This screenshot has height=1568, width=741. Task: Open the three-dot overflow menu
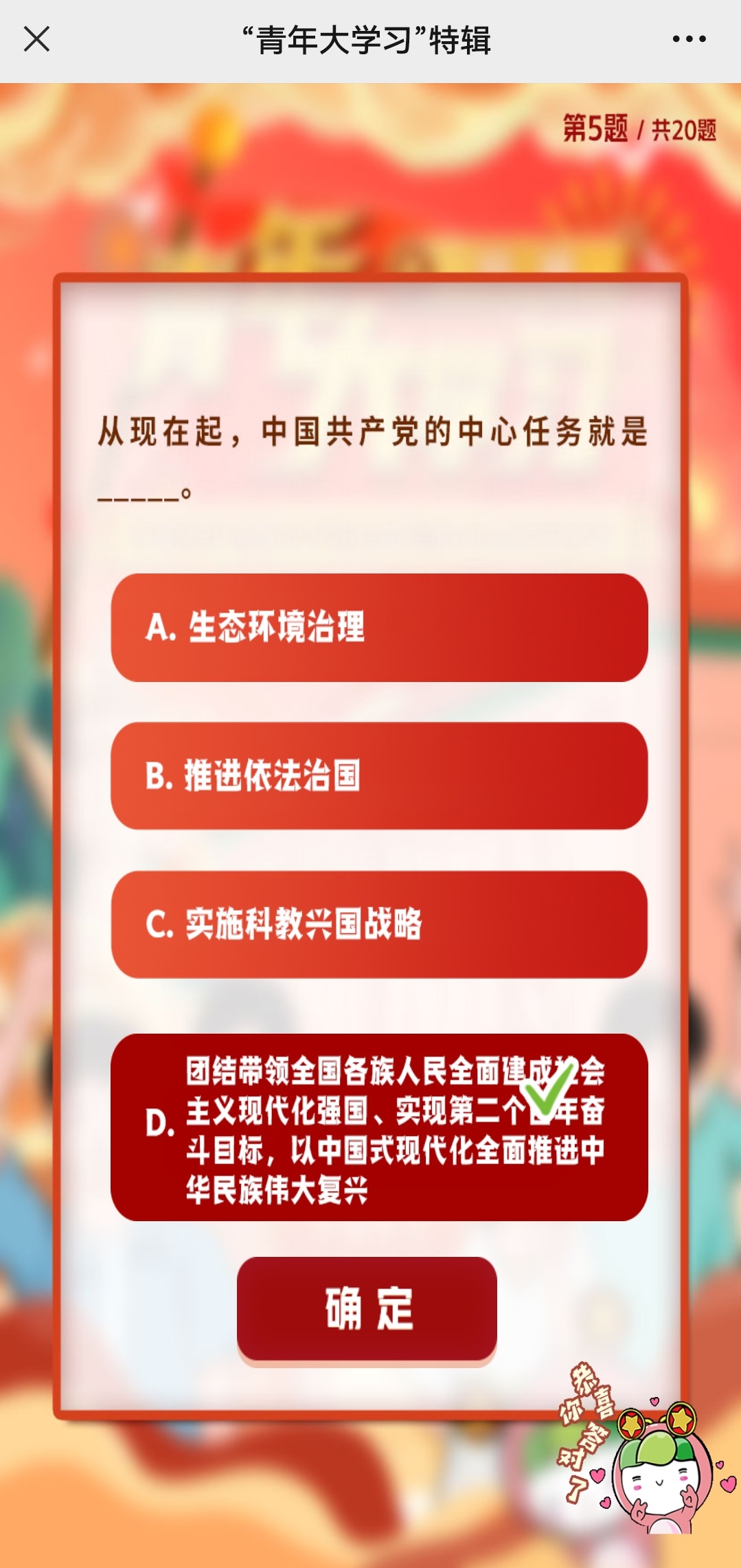(x=689, y=39)
